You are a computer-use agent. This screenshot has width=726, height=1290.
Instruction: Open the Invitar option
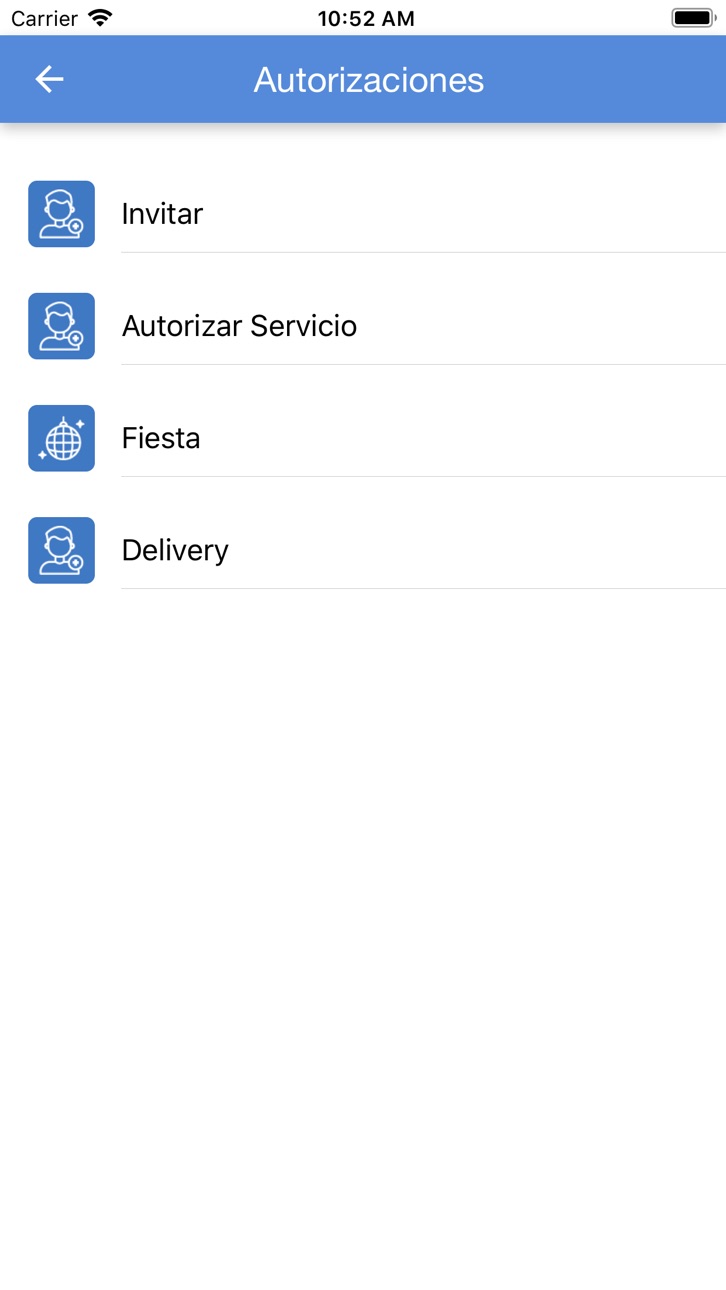[363, 214]
